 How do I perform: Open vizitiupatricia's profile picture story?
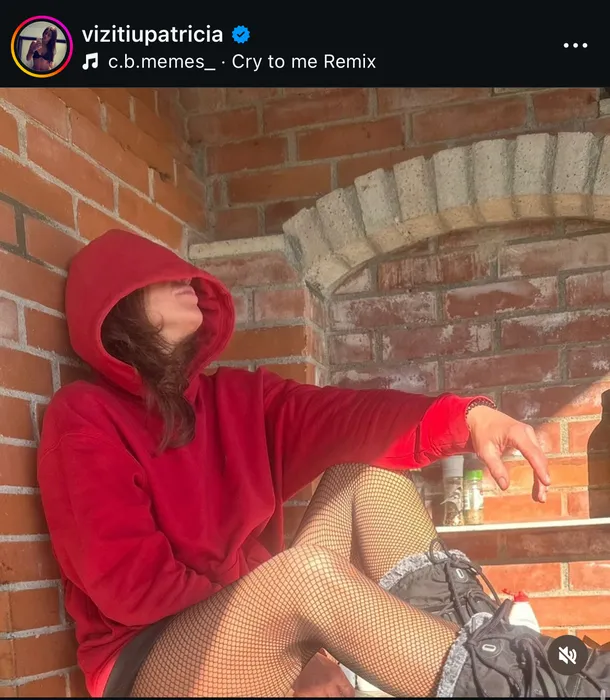pyautogui.click(x=41, y=46)
